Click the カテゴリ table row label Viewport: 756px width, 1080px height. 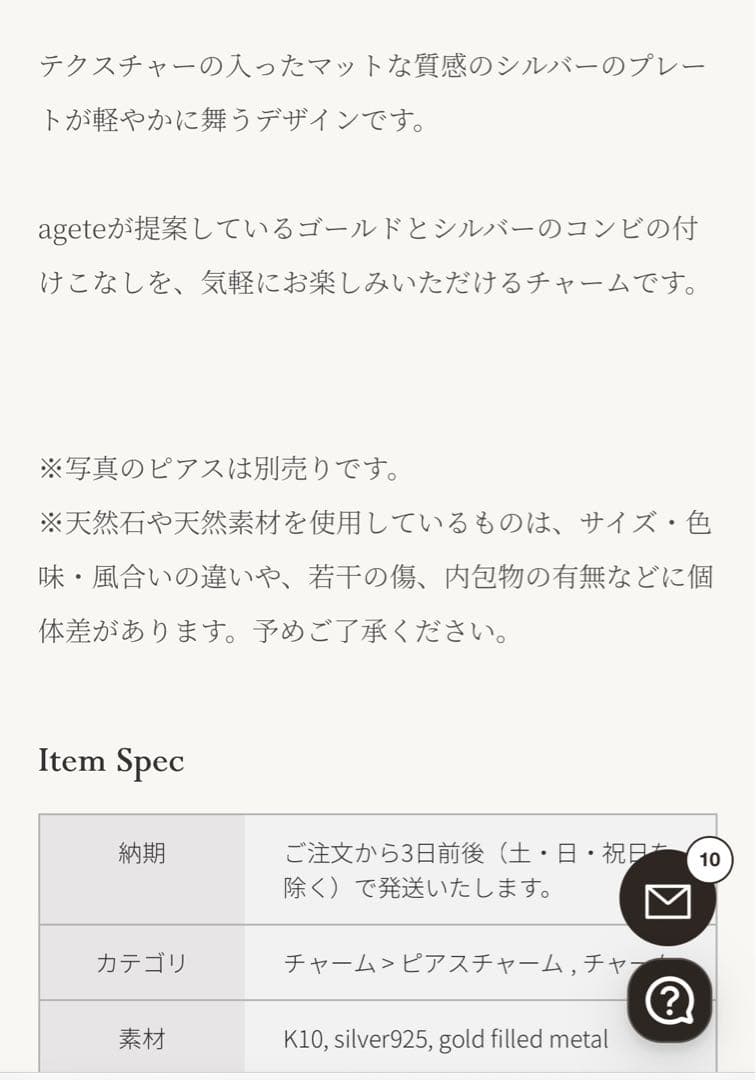pyautogui.click(x=140, y=963)
